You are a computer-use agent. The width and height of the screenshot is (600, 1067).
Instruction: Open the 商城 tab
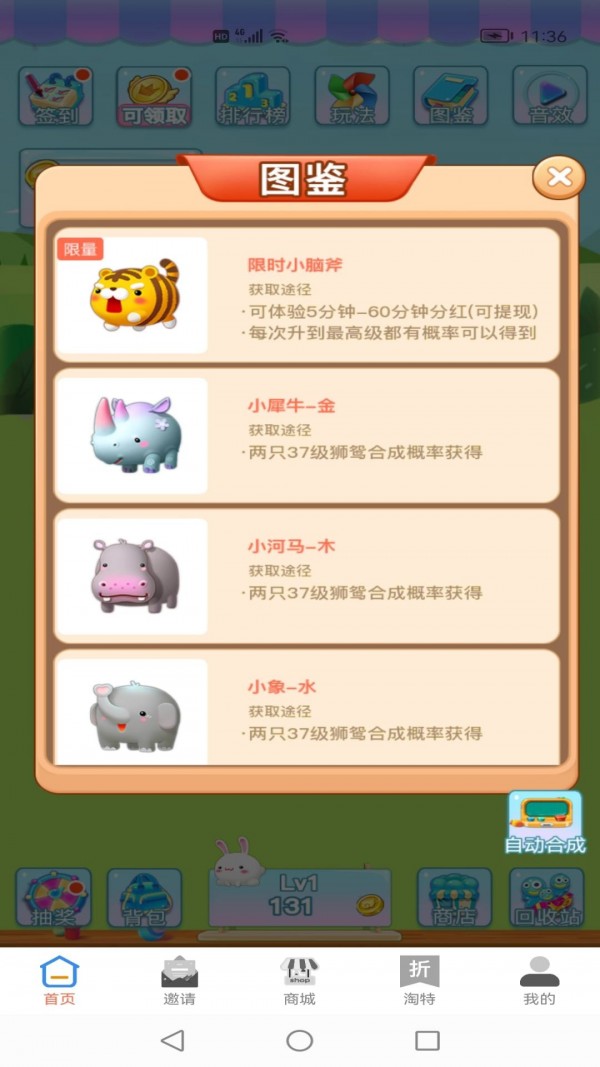coord(299,981)
